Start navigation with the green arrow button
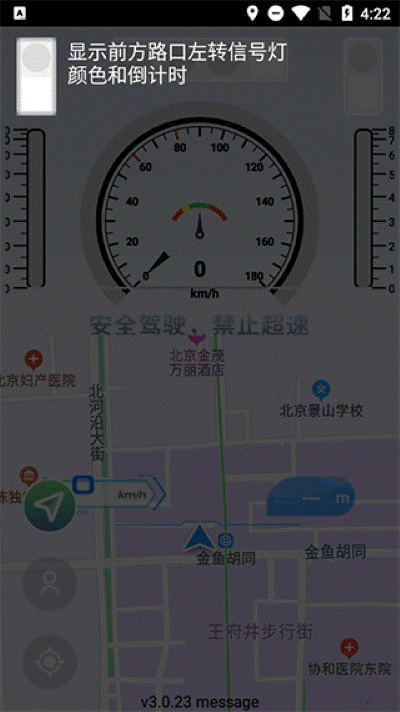The width and height of the screenshot is (400, 712). tap(50, 505)
